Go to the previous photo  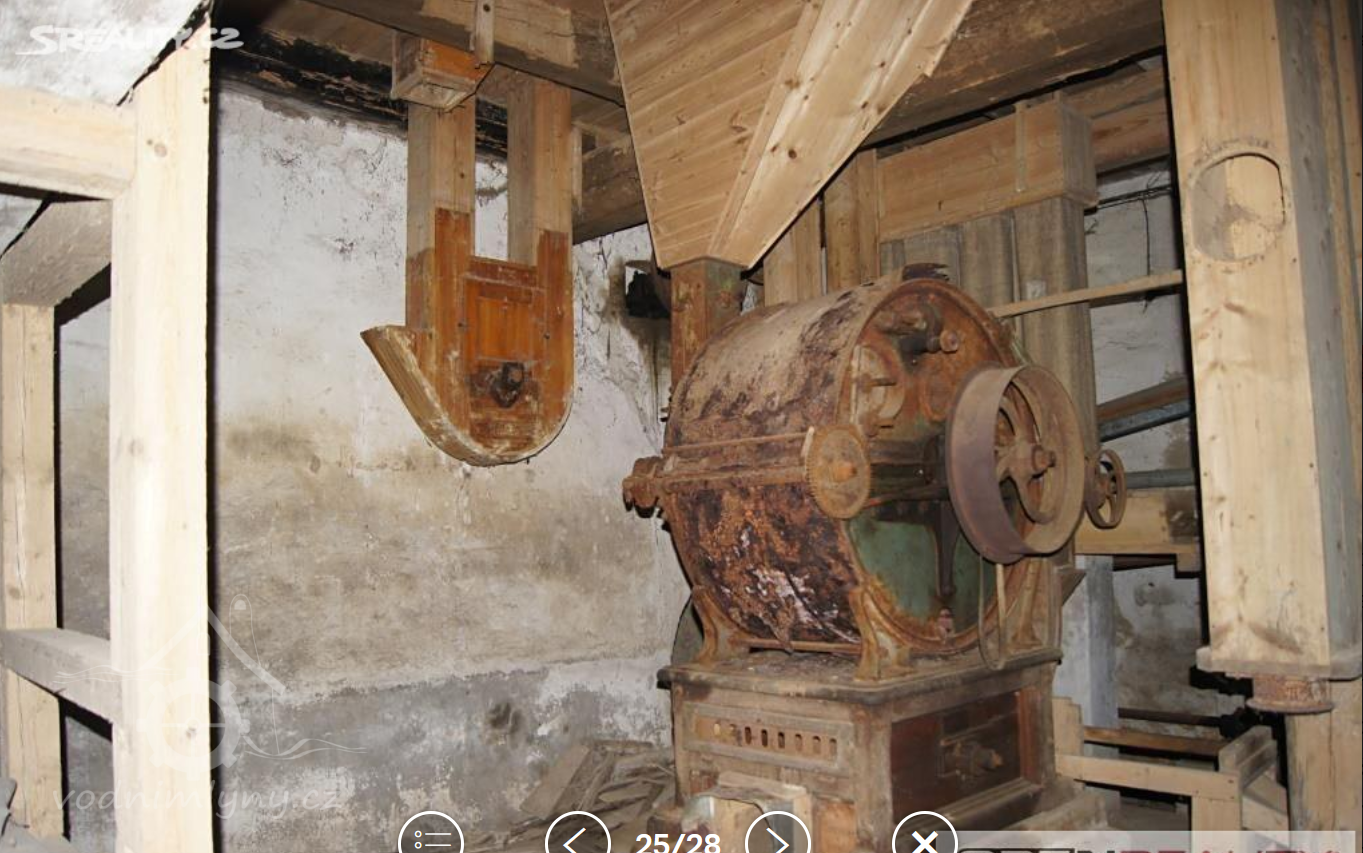point(577,838)
